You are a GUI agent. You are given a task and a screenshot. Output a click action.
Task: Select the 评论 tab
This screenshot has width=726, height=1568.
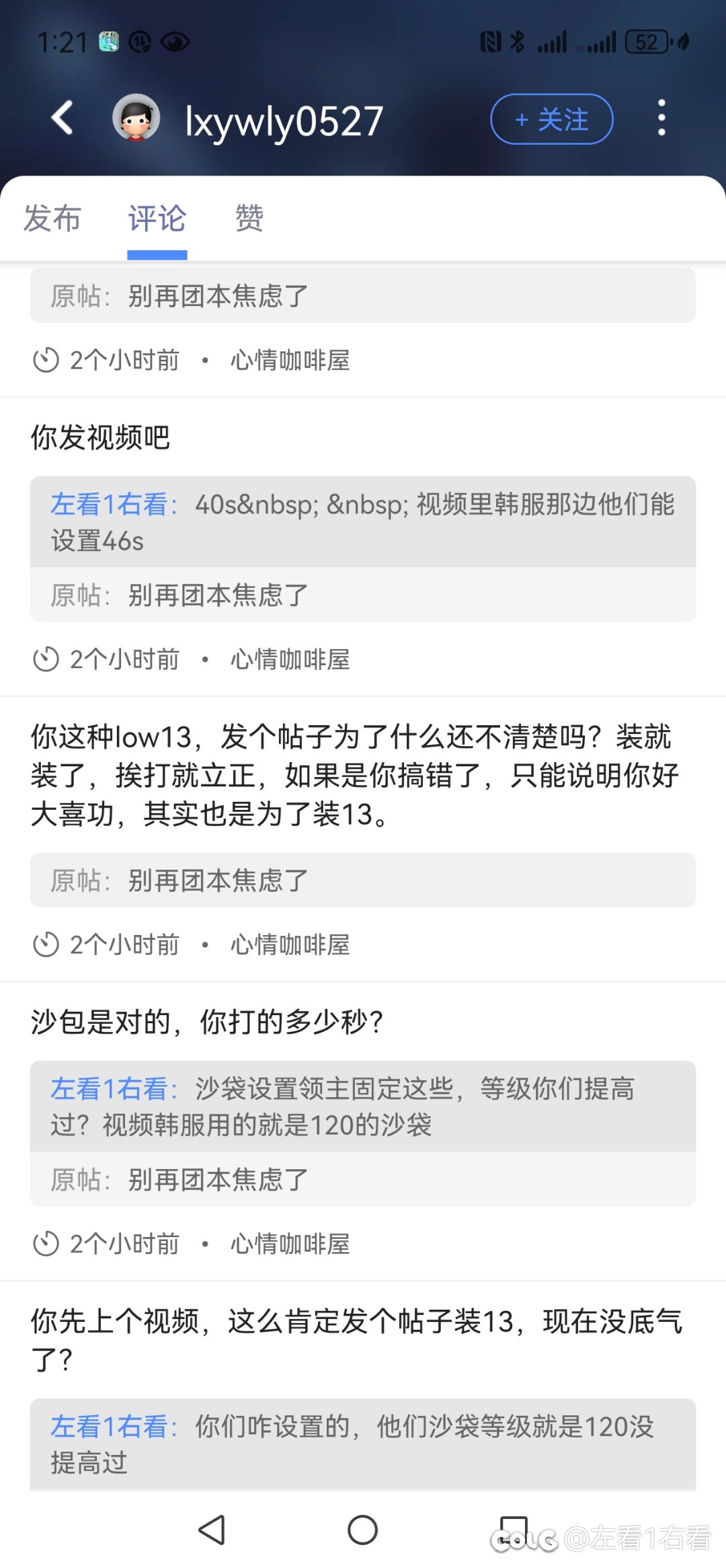click(156, 218)
